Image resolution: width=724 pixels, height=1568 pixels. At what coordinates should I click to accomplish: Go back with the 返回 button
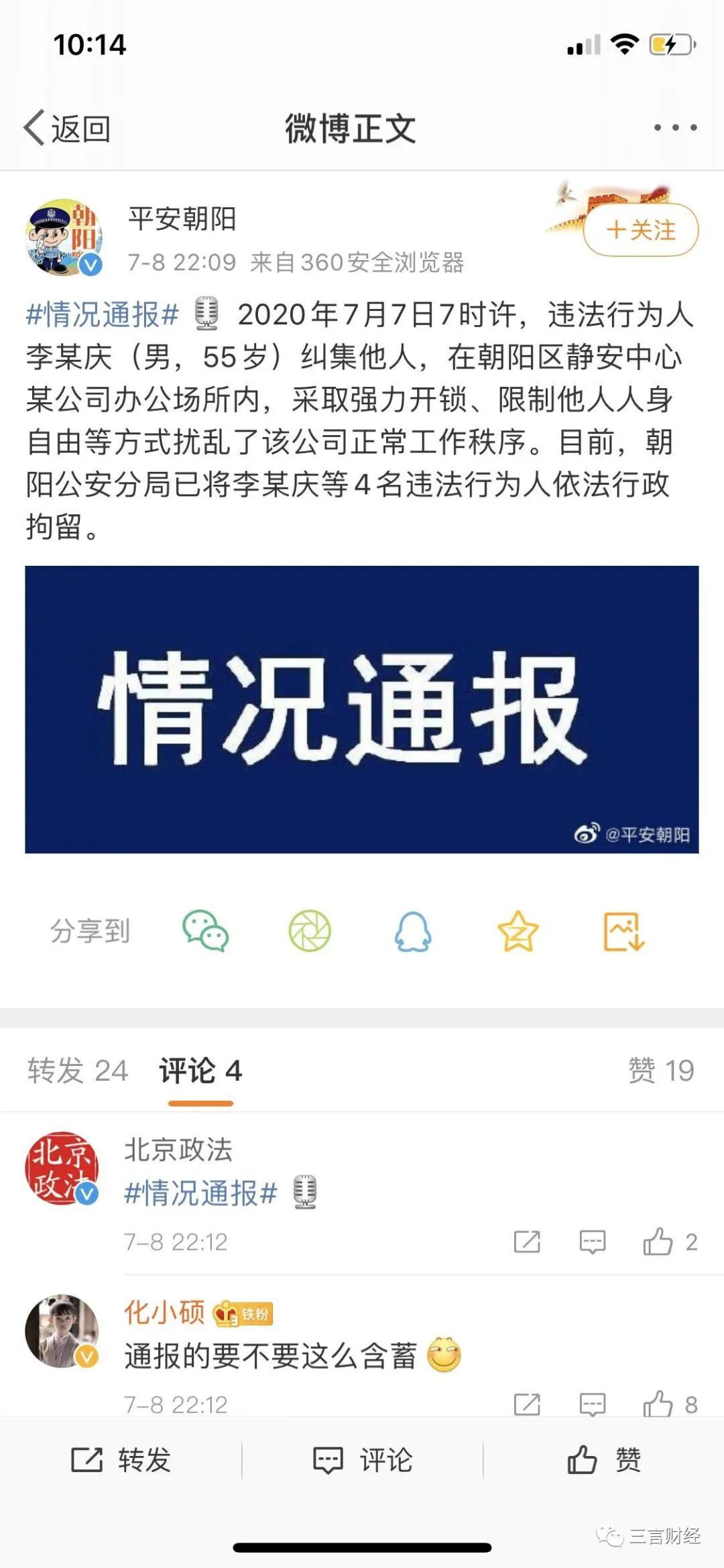67,128
